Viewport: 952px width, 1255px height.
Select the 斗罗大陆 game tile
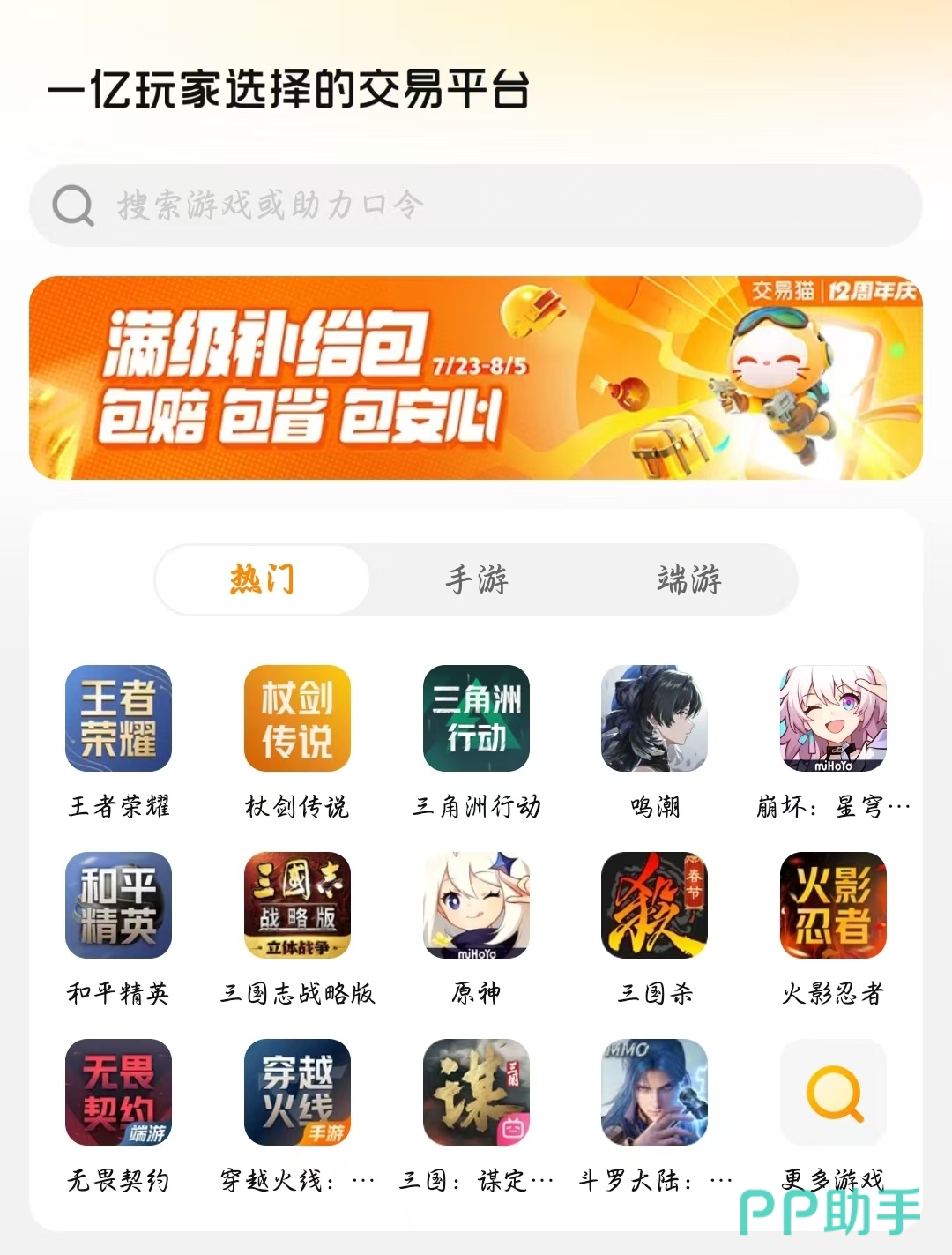coord(654,1093)
